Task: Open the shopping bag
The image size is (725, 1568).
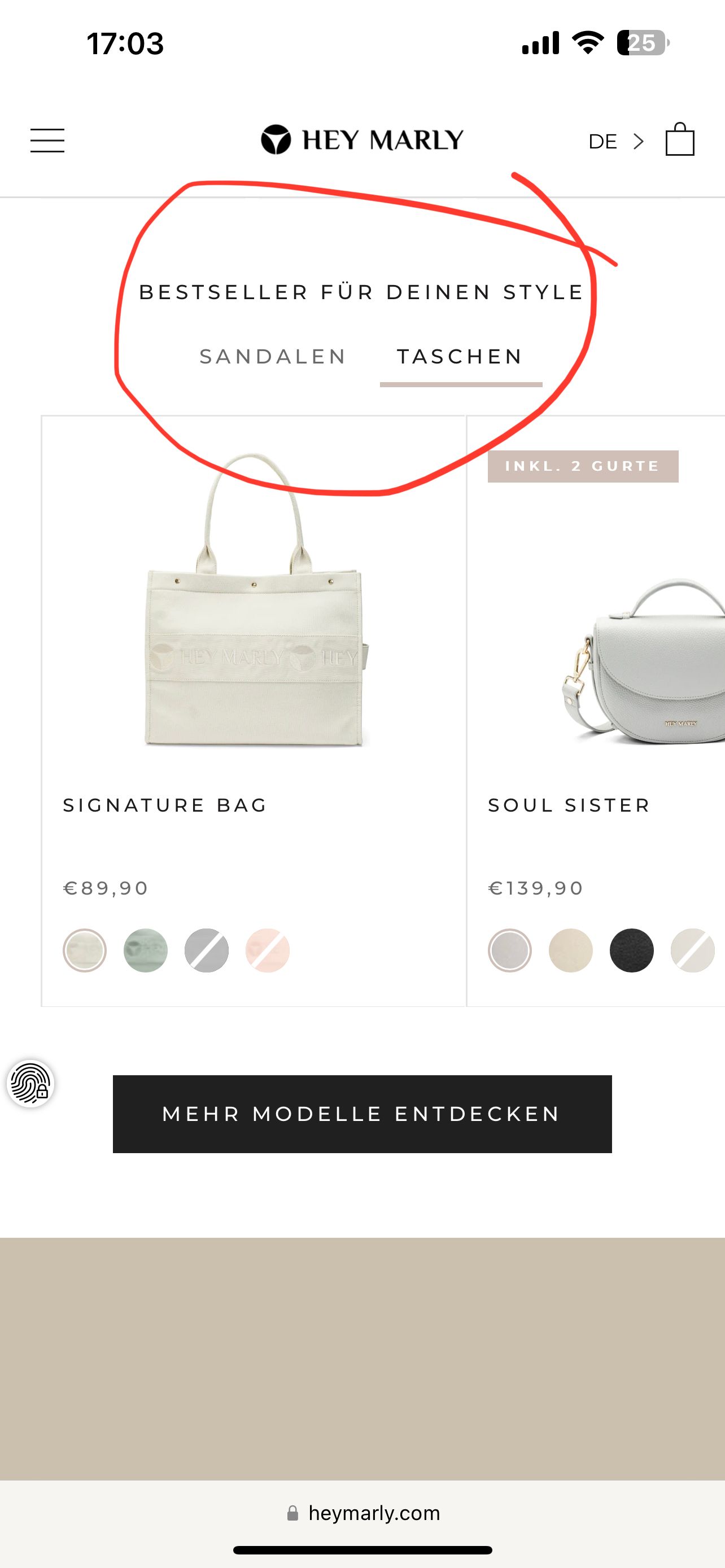Action: (x=679, y=140)
